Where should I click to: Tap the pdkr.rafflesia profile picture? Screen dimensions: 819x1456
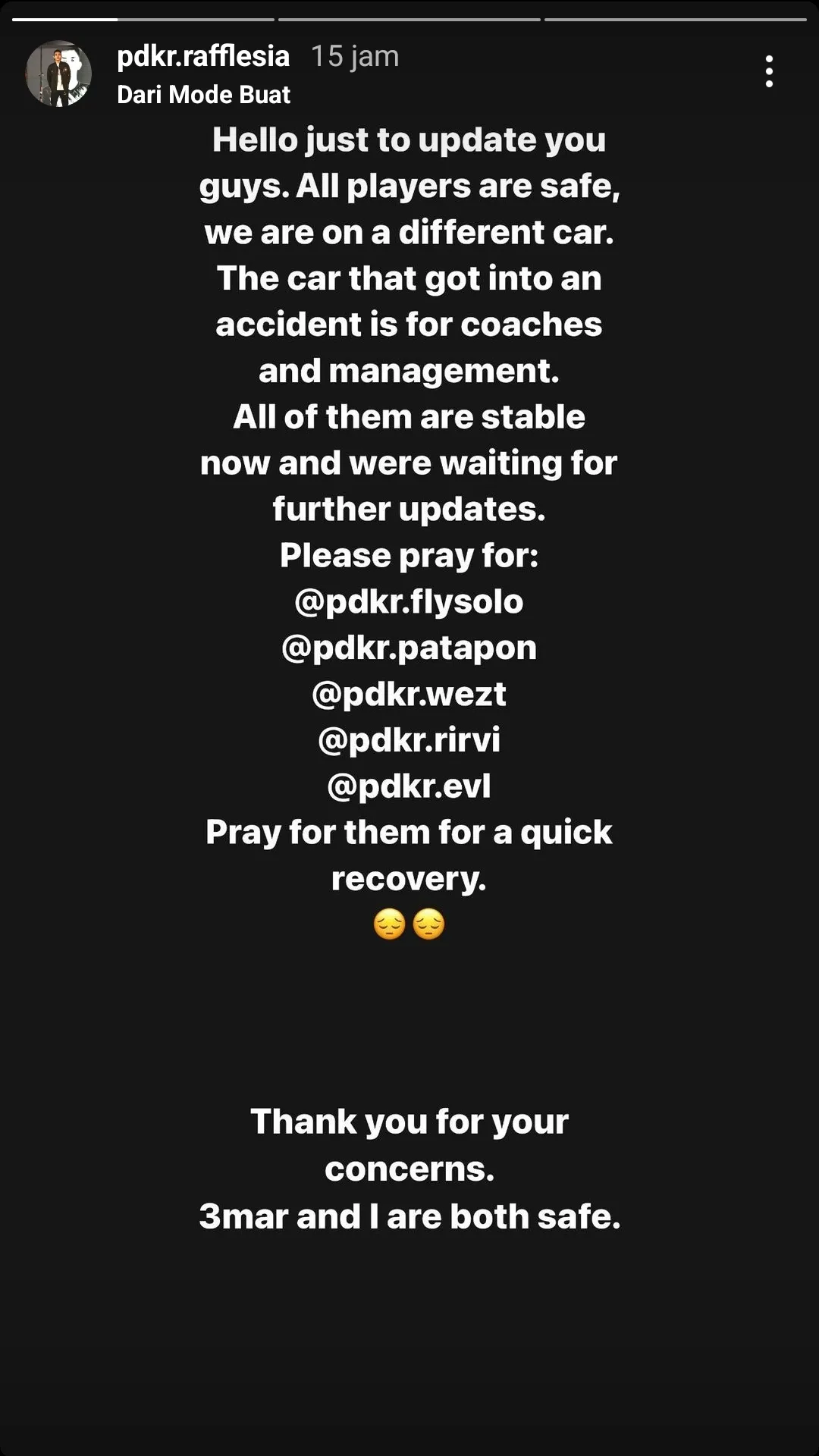[x=58, y=74]
